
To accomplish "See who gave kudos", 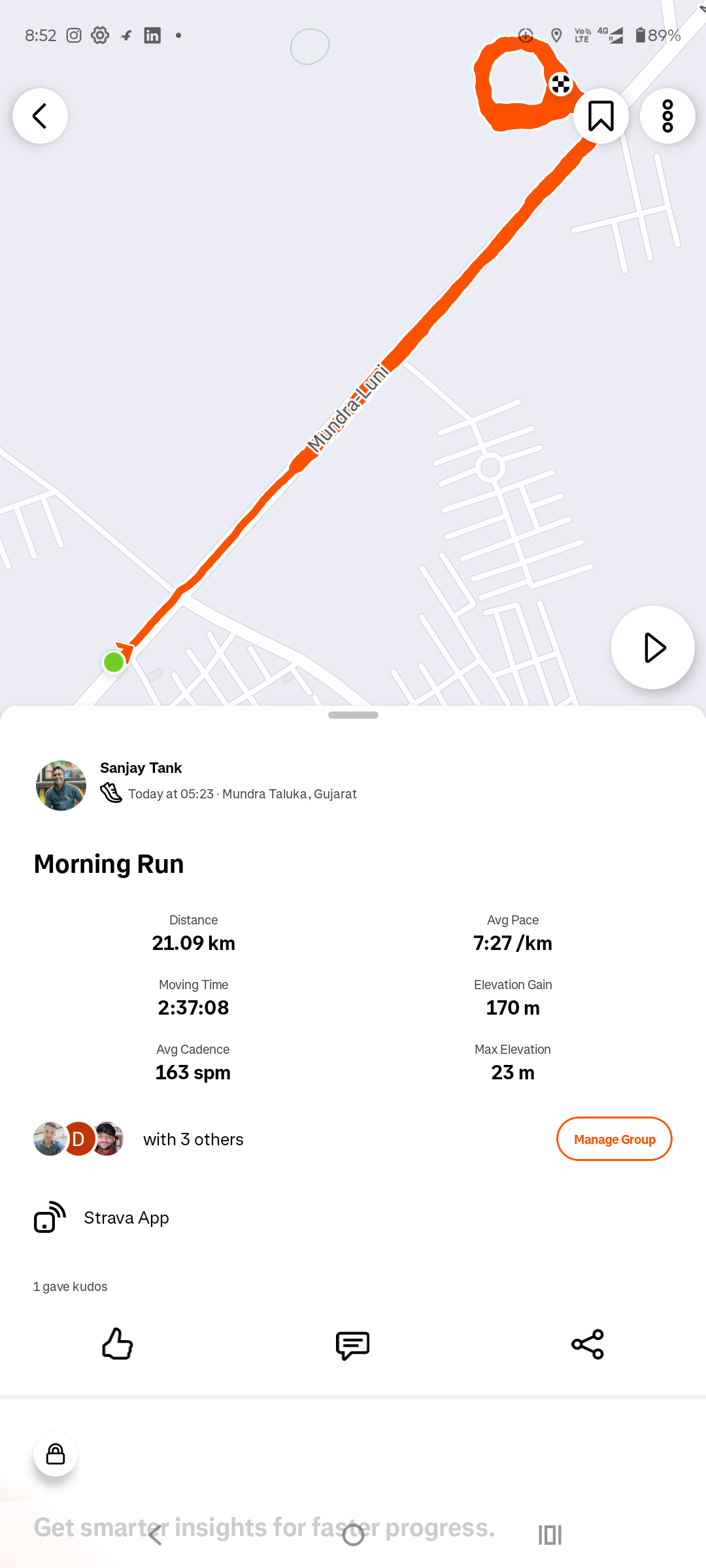I will tap(71, 1286).
